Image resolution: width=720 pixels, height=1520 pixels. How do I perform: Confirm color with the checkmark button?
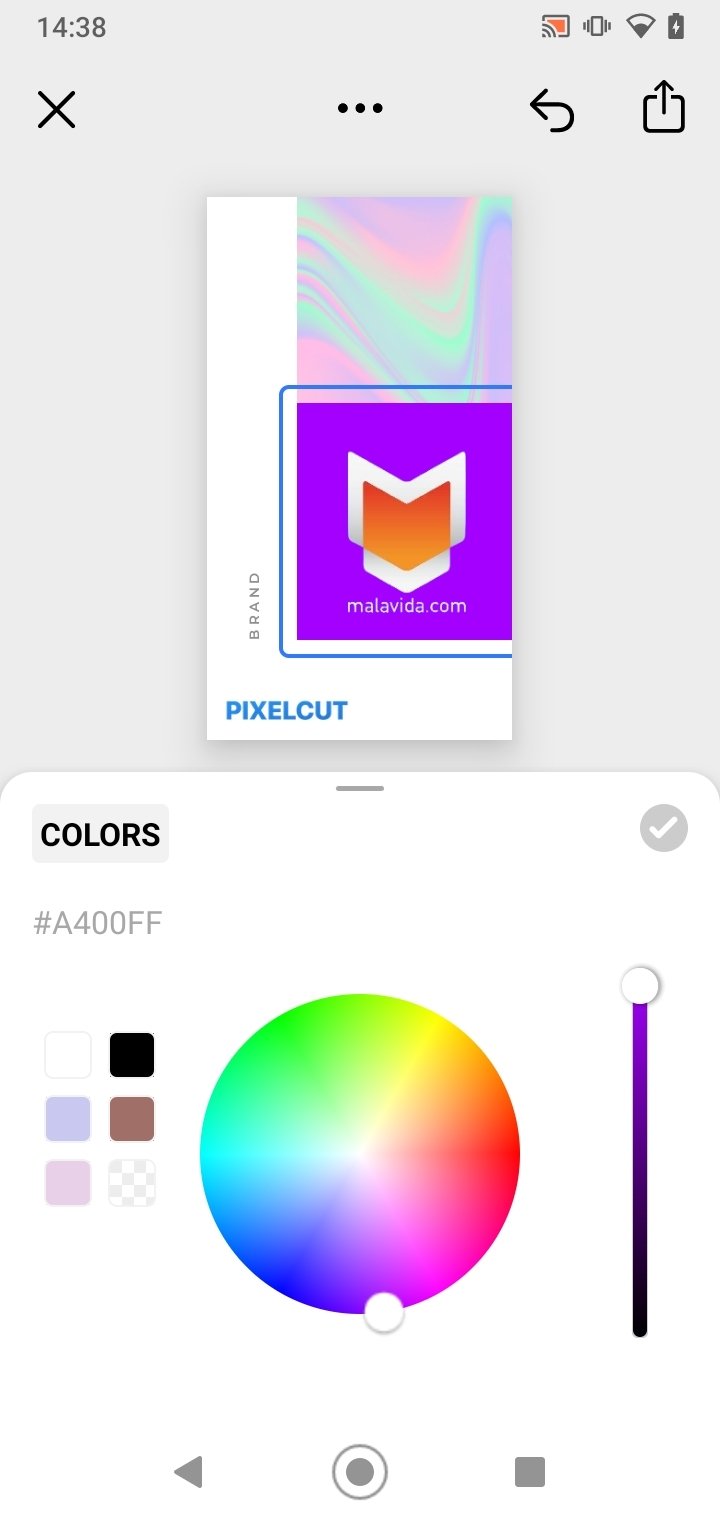click(x=664, y=828)
